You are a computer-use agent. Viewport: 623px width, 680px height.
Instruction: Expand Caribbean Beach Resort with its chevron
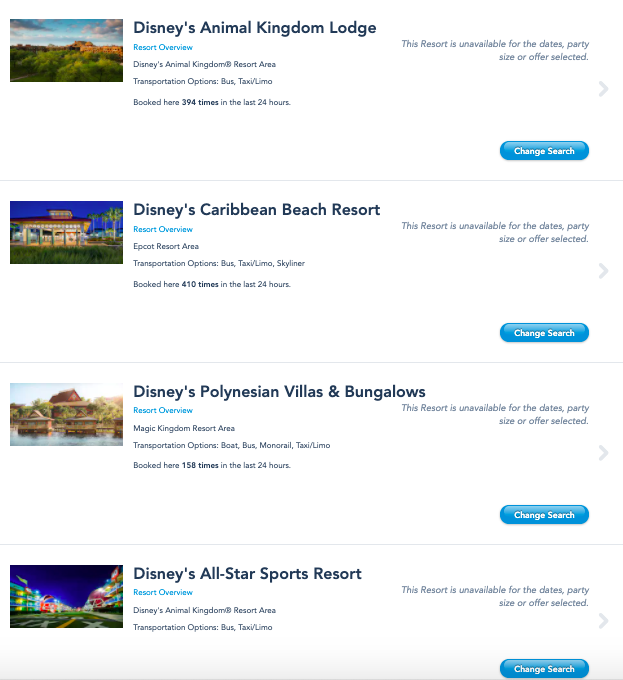pos(603,271)
